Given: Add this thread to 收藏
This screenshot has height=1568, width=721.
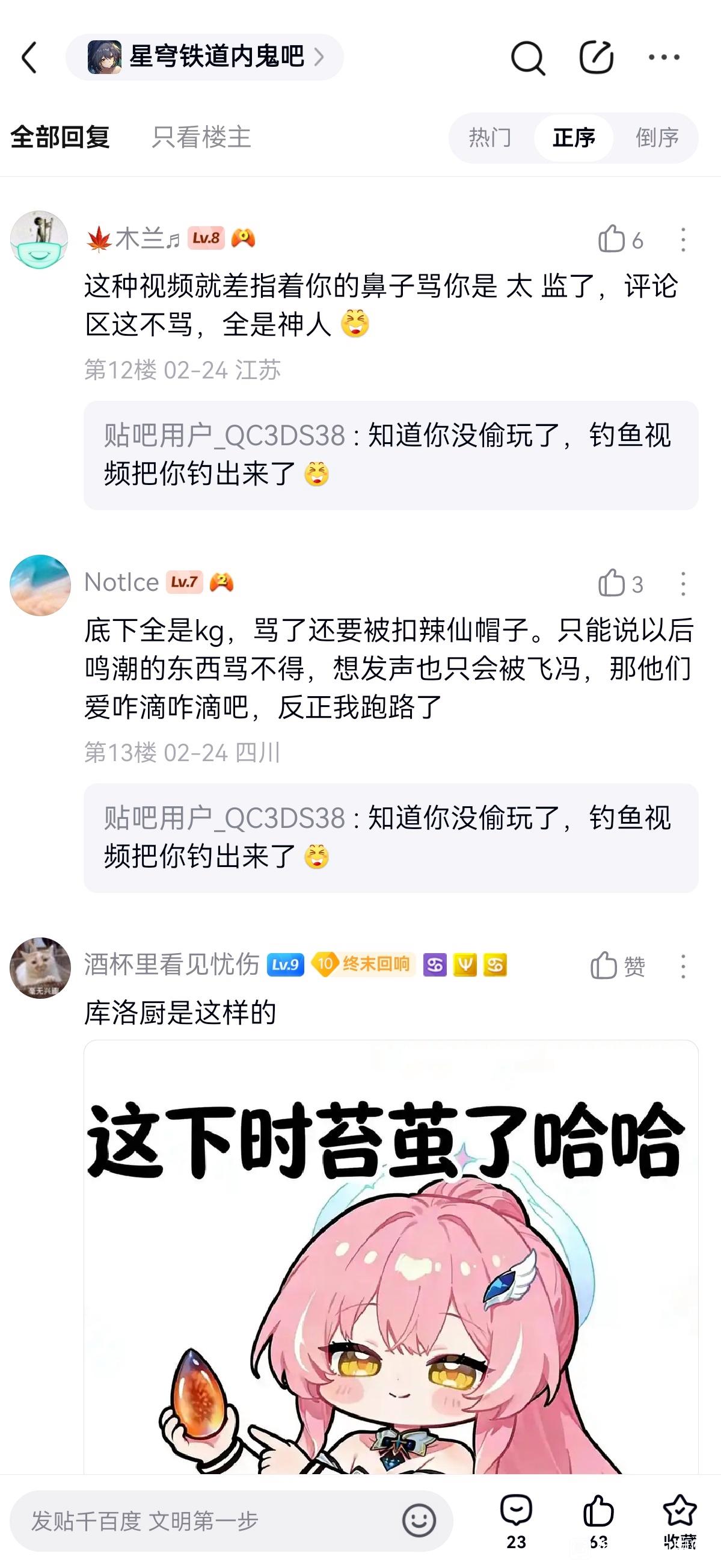Looking at the screenshot, I should coord(679,1520).
